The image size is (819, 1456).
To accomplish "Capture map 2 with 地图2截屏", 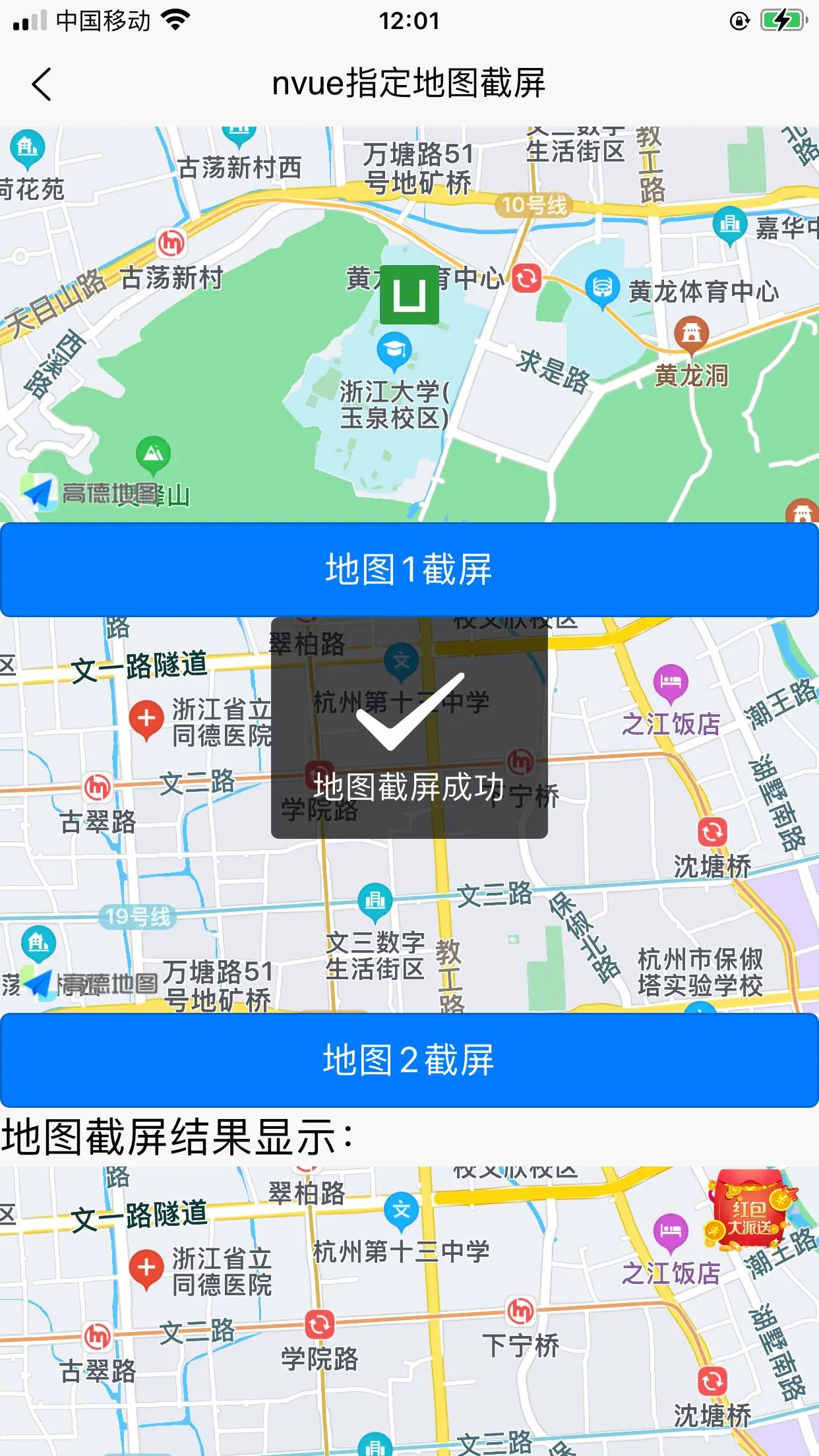I will click(x=409, y=1060).
